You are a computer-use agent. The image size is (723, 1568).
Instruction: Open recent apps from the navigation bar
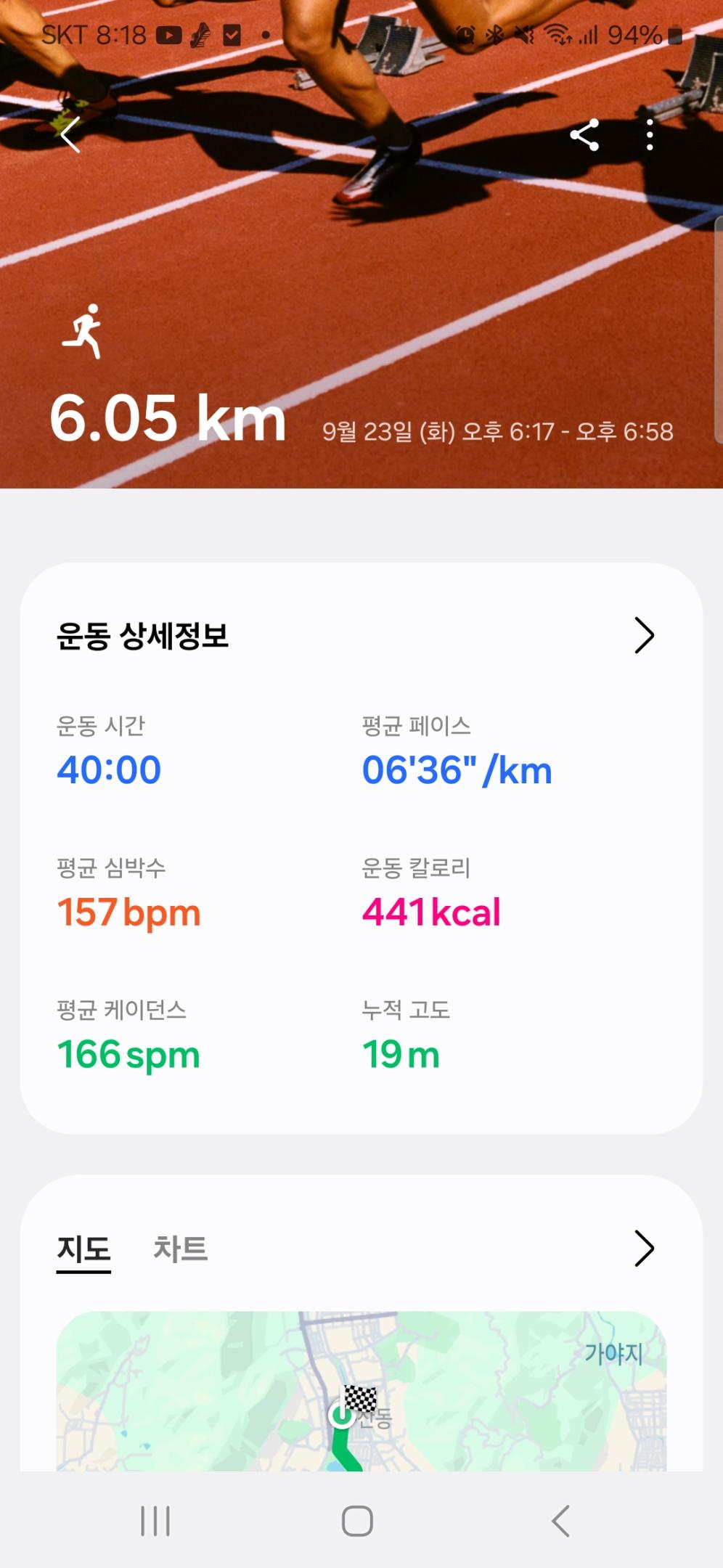(x=155, y=1521)
